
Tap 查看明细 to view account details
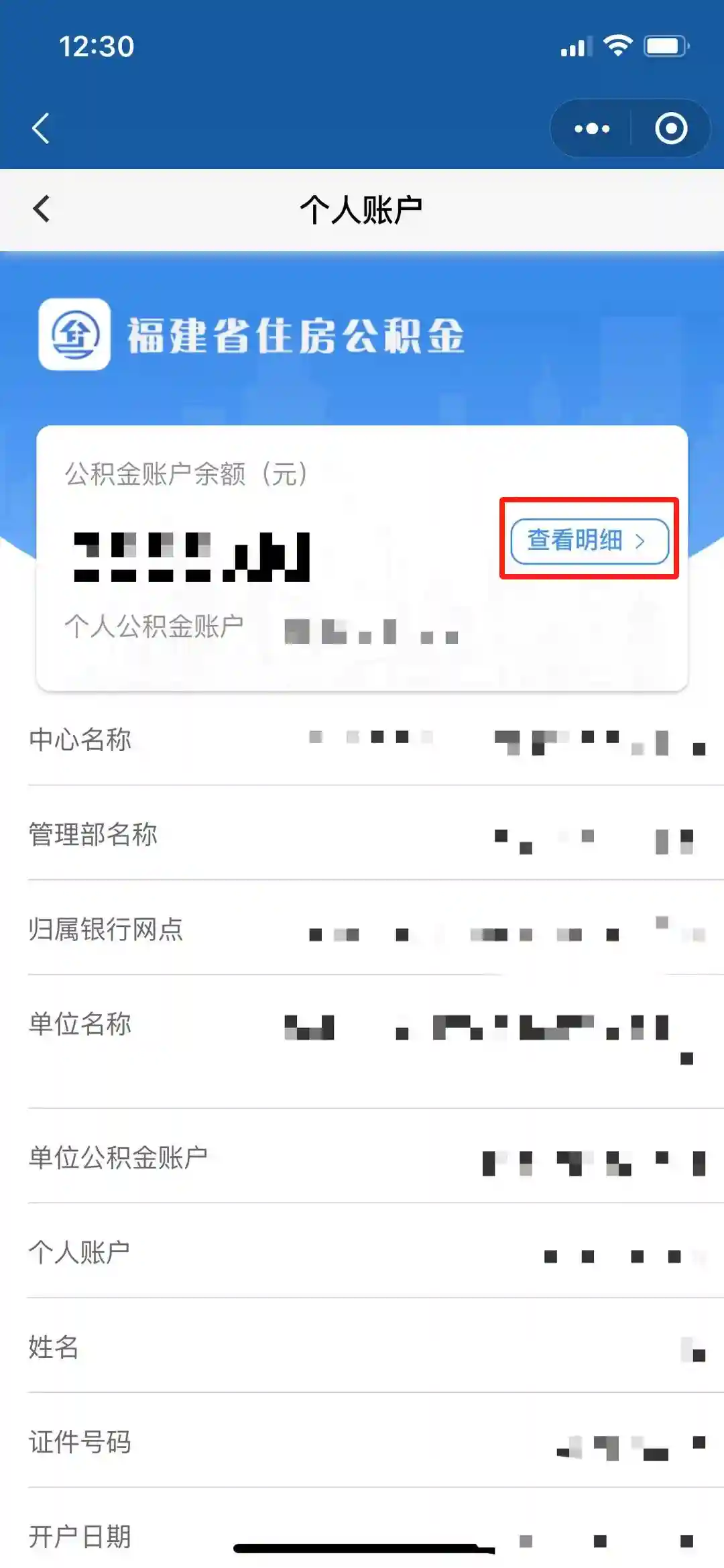(x=589, y=540)
